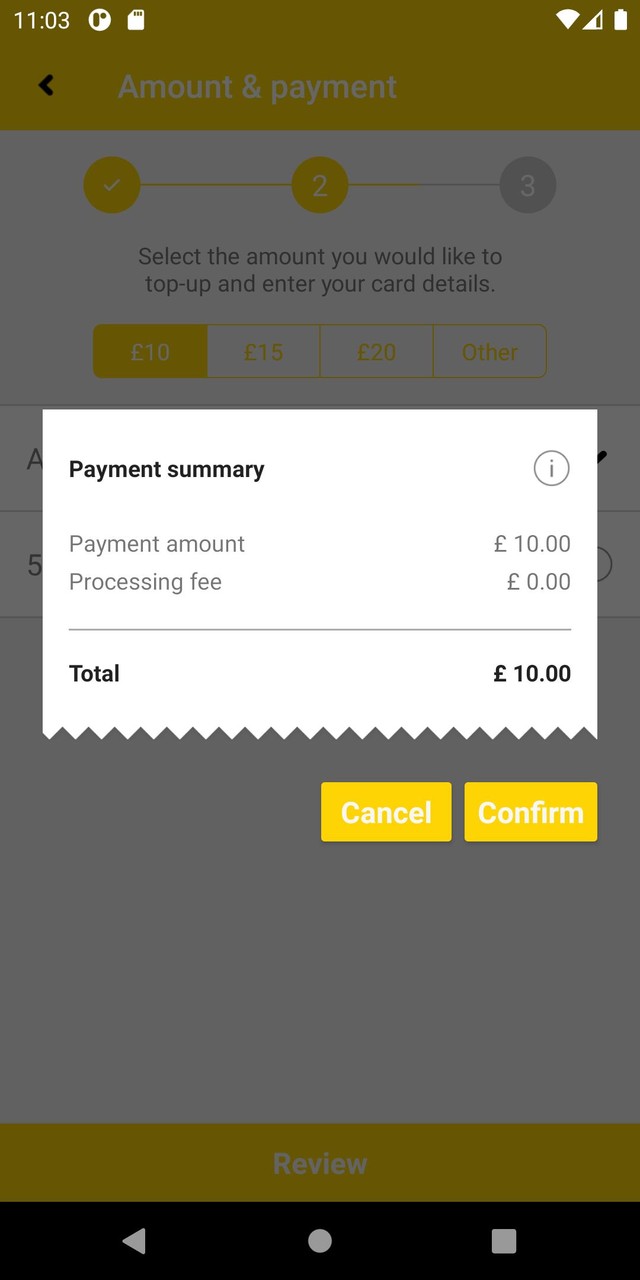640x1280 pixels.
Task: Cancel the payment summary dialog
Action: [x=386, y=812]
